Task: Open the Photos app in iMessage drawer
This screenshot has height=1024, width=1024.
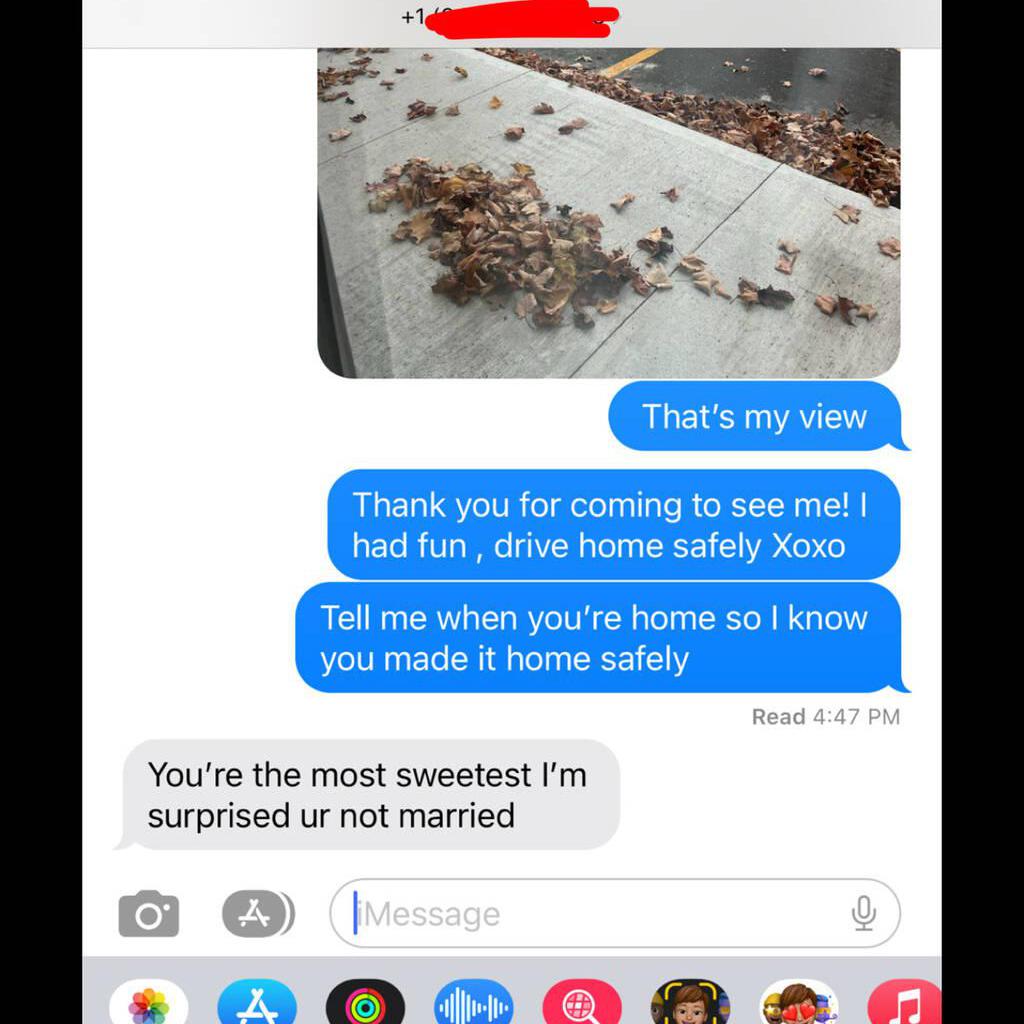Action: click(149, 1003)
